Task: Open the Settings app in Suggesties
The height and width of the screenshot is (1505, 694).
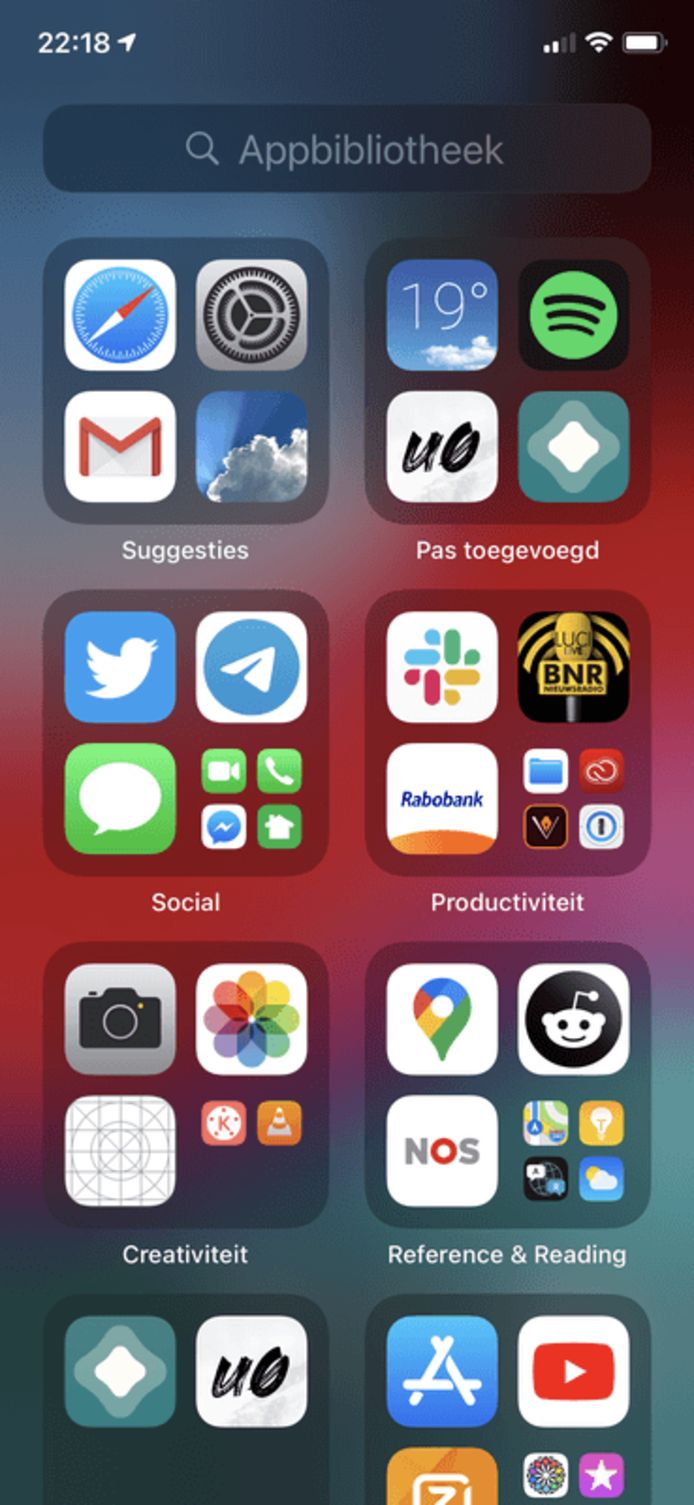Action: pos(251,315)
